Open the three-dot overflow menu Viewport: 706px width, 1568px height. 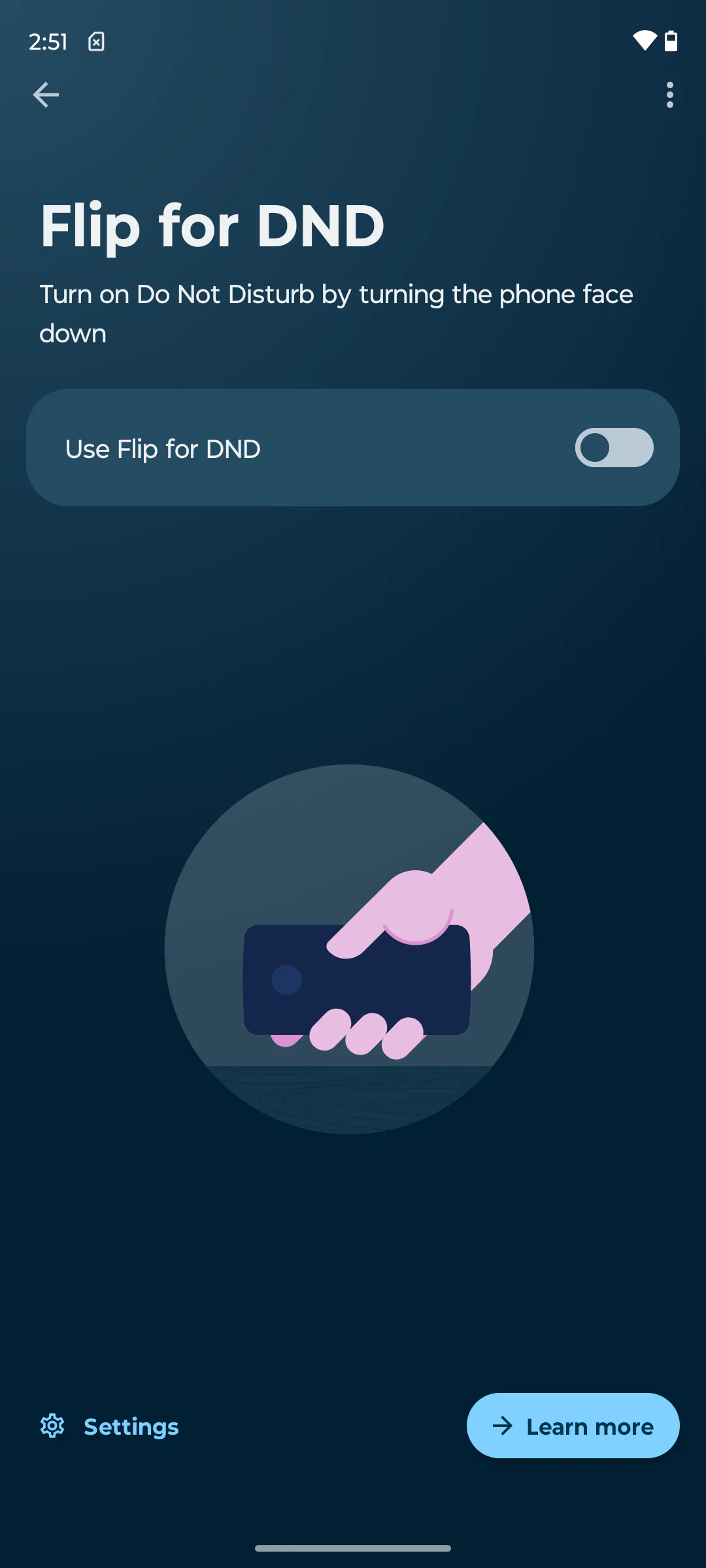tap(669, 95)
